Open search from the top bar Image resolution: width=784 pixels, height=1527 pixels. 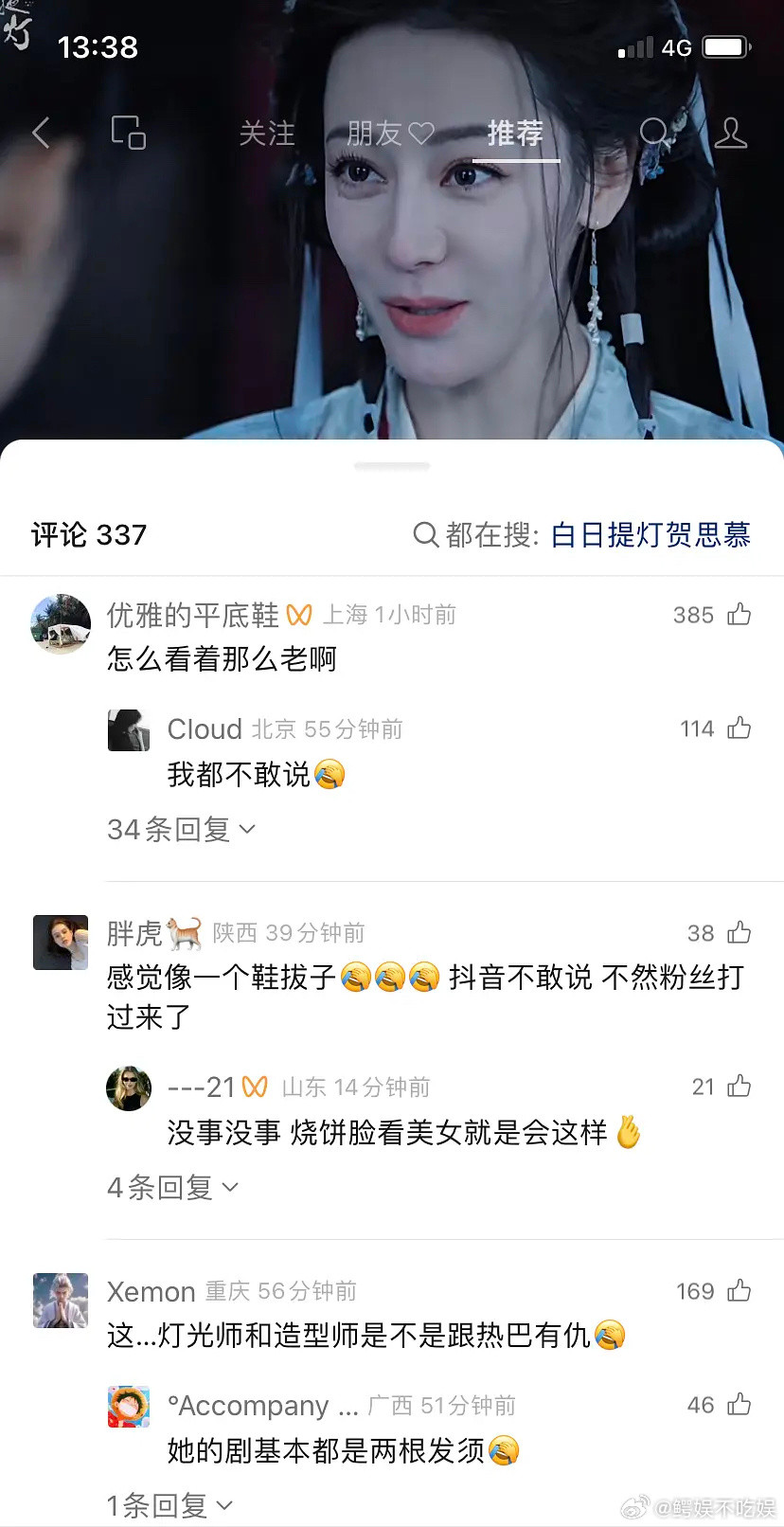[654, 133]
